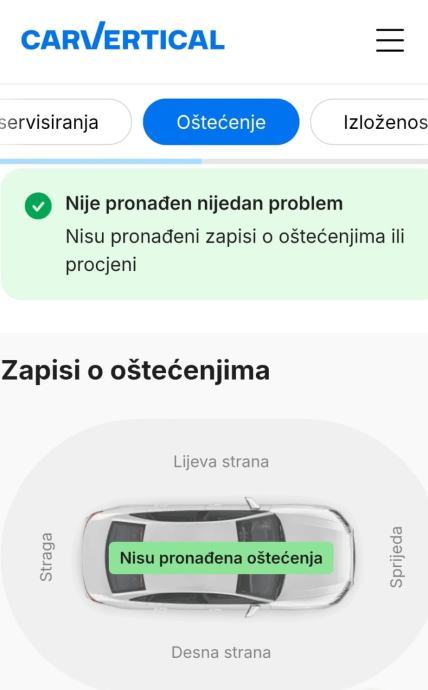Select the Oštećenje tab
Image resolution: width=428 pixels, height=690 pixels.
click(221, 122)
